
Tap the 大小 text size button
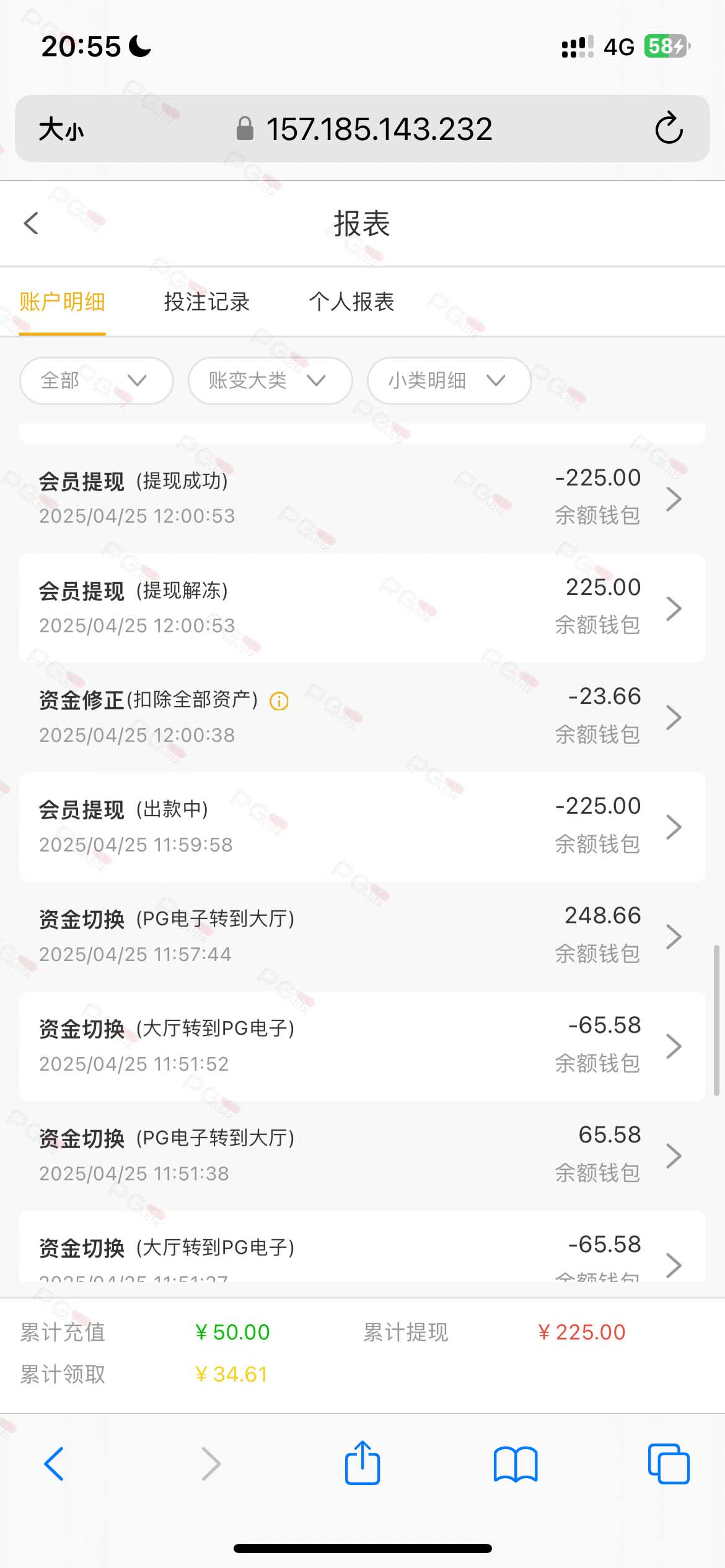61,129
